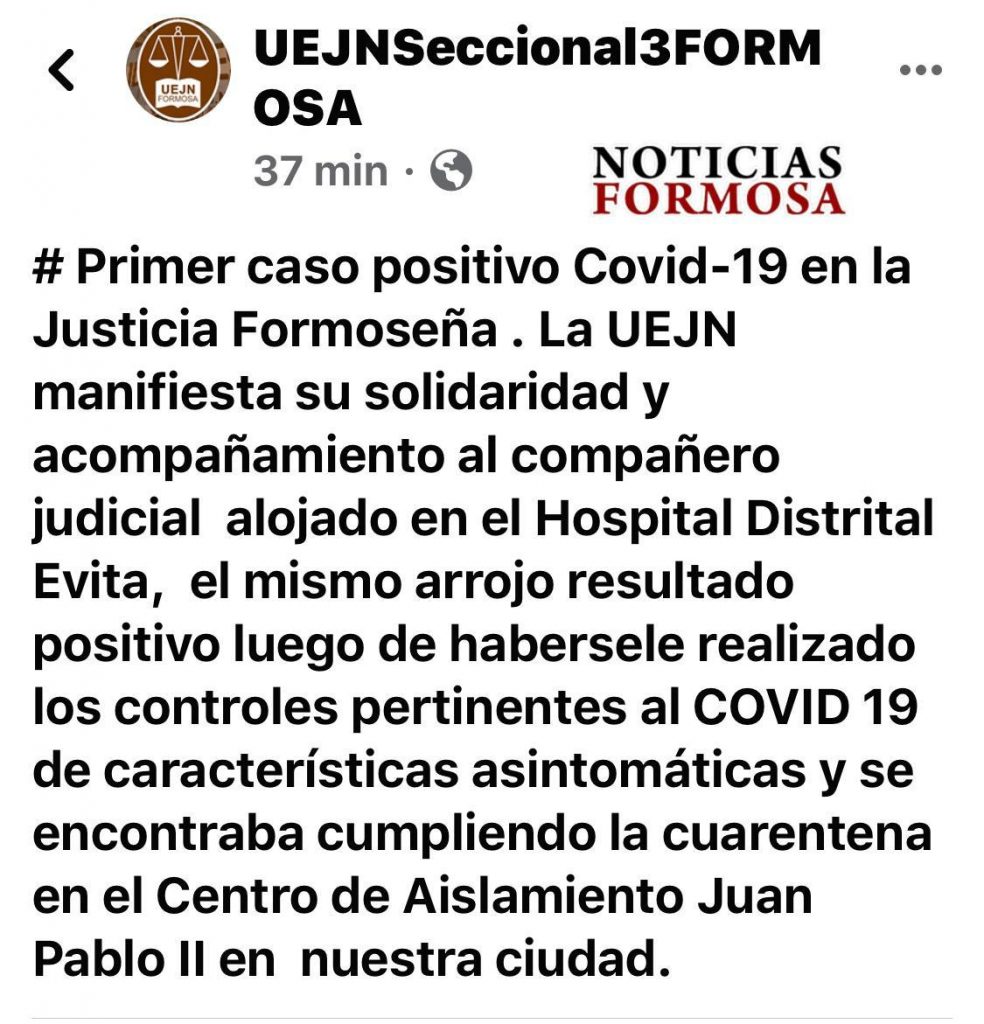The height and width of the screenshot is (1024, 984).
Task: Open the UEJN Formosa profile picture
Action: 178,72
